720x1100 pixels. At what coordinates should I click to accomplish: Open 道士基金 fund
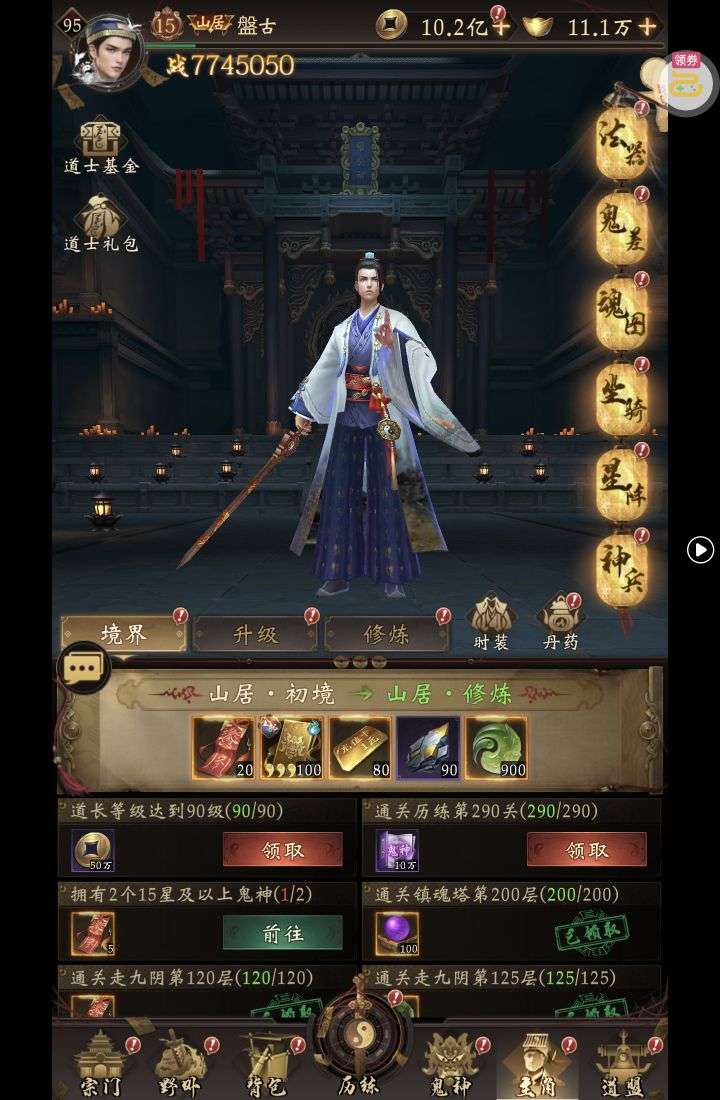click(x=100, y=147)
